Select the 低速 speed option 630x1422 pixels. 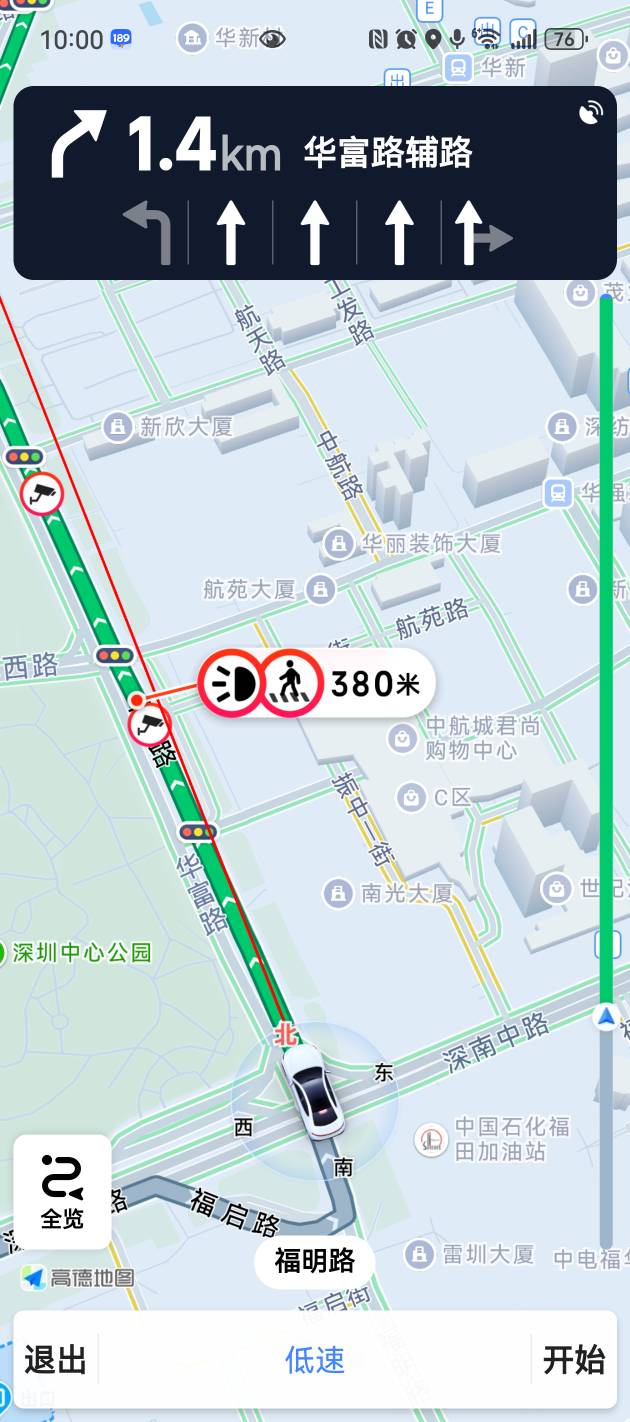[315, 1360]
